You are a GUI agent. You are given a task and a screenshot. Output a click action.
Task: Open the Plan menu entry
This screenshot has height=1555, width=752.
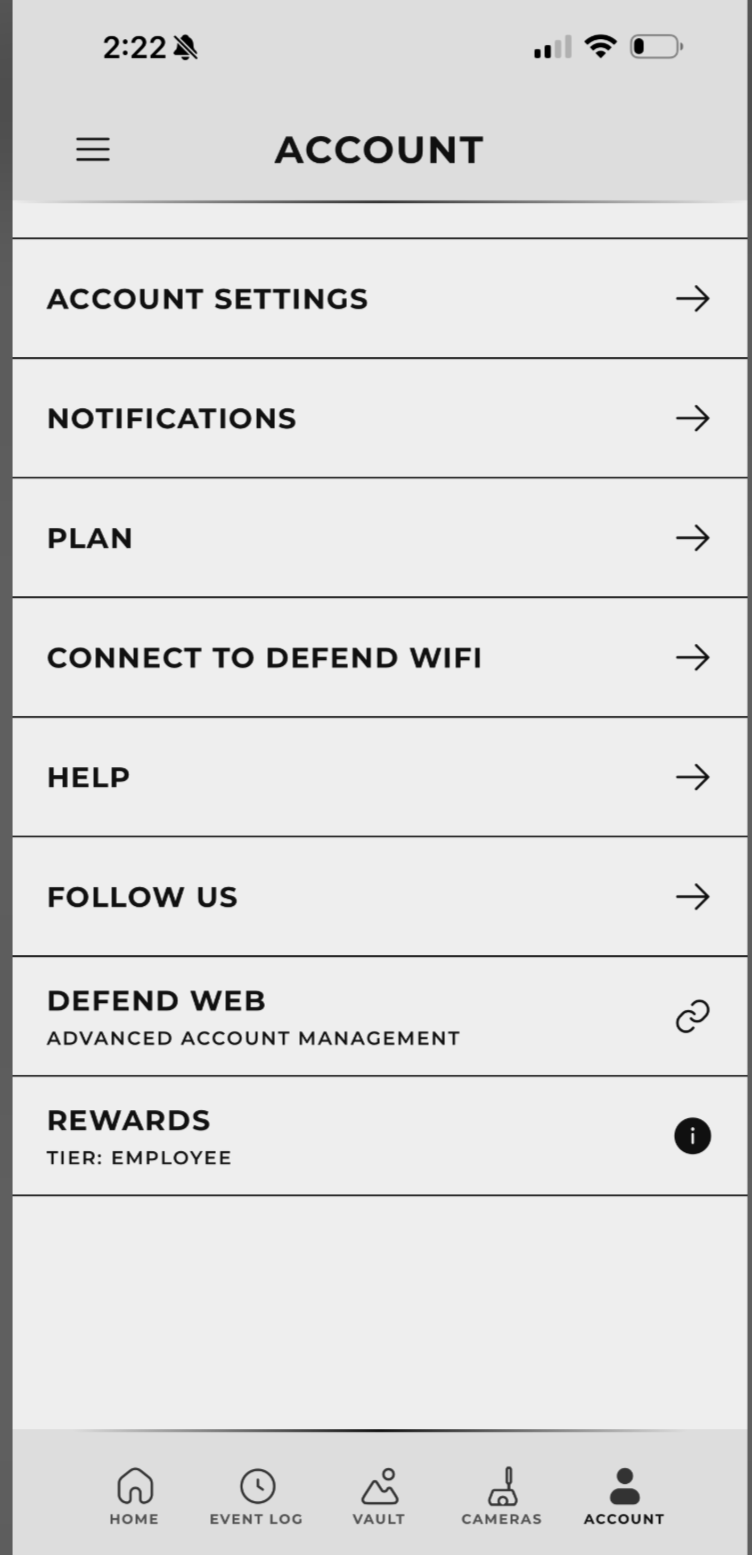pyautogui.click(x=376, y=537)
